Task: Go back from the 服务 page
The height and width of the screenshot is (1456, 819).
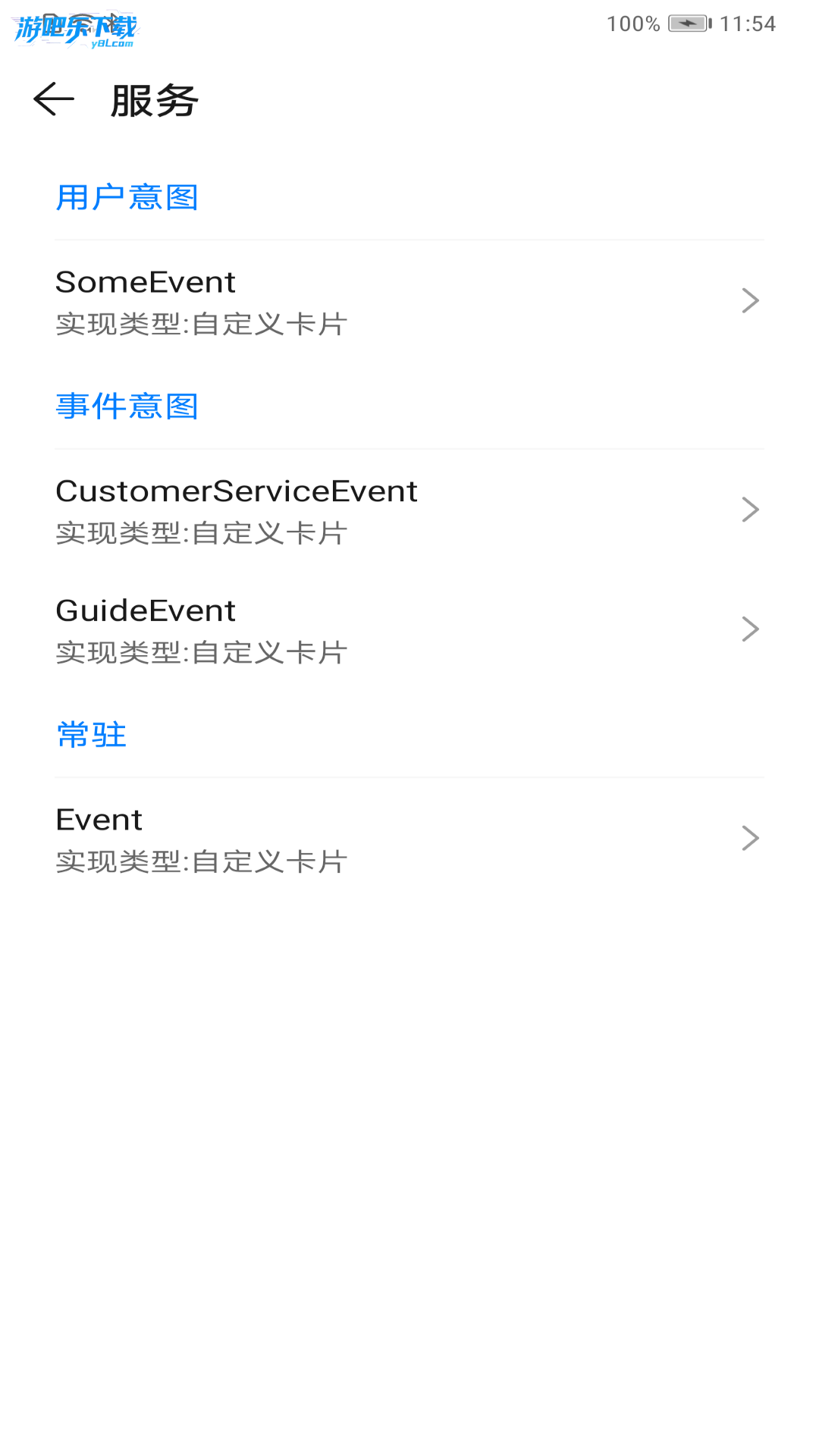Action: click(54, 99)
